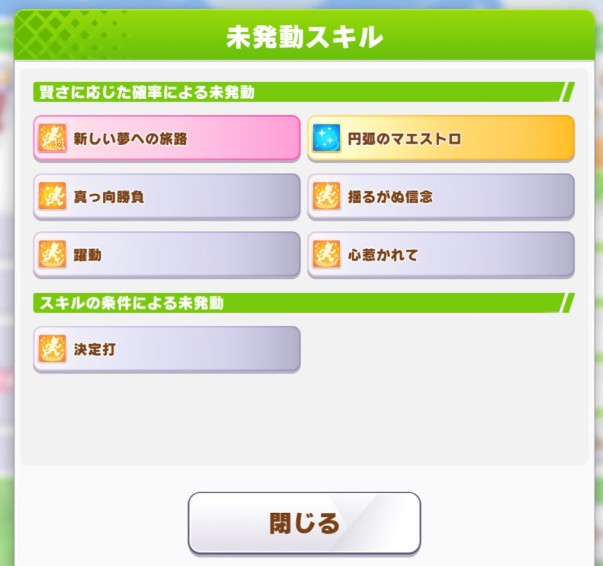
Task: Tap the 閉じる close button
Action: [304, 522]
